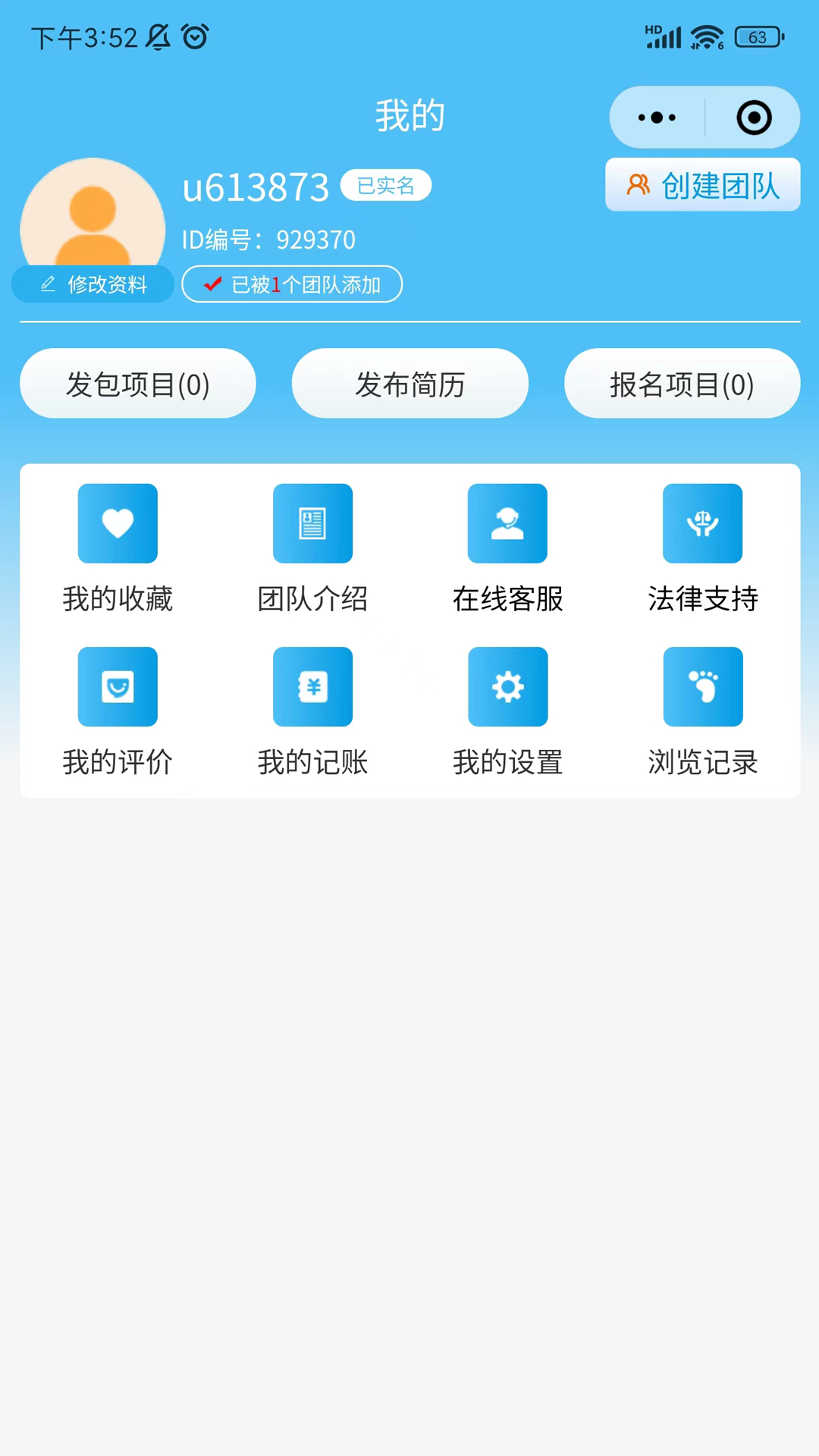
Task: Tap the circular capsule close control
Action: pos(754,118)
